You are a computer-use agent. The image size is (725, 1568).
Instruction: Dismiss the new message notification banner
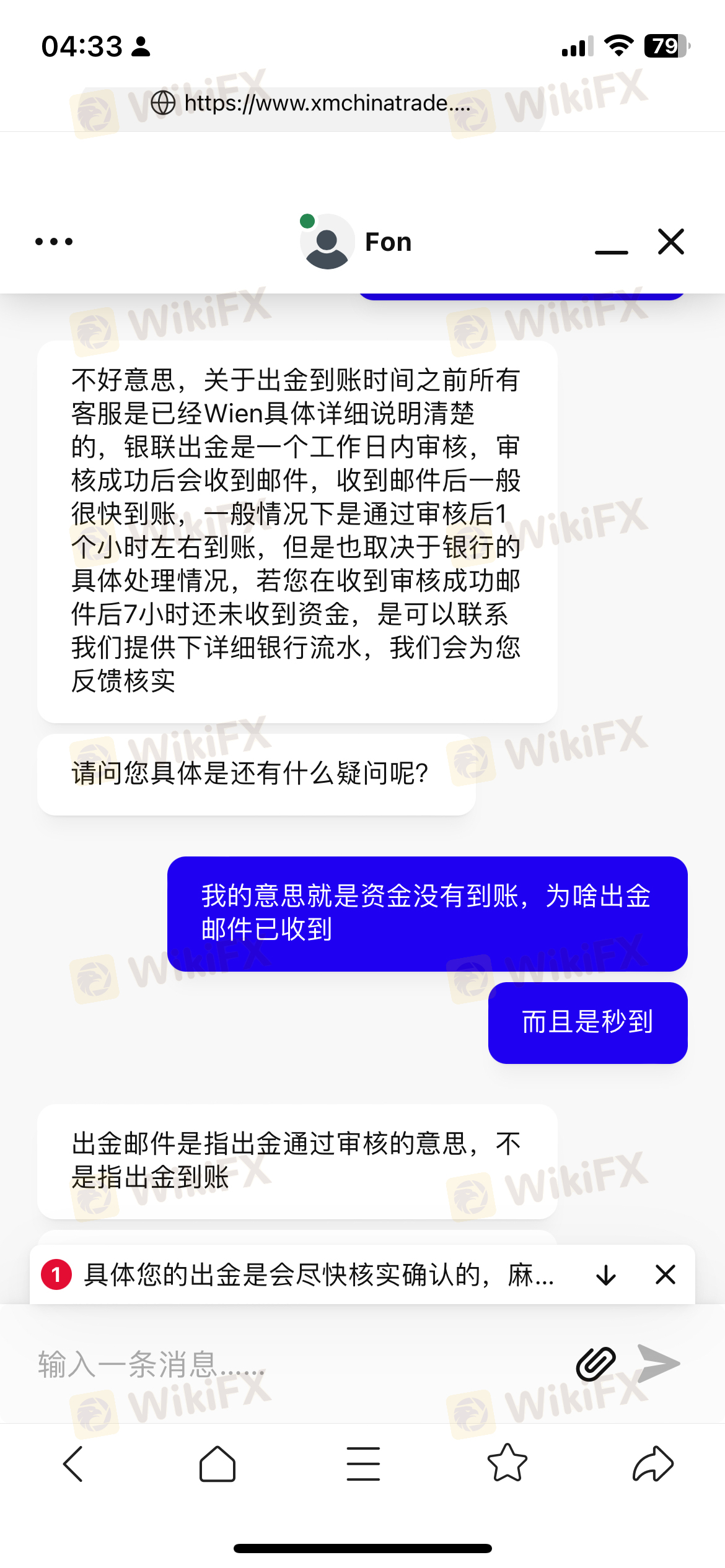(x=666, y=1275)
